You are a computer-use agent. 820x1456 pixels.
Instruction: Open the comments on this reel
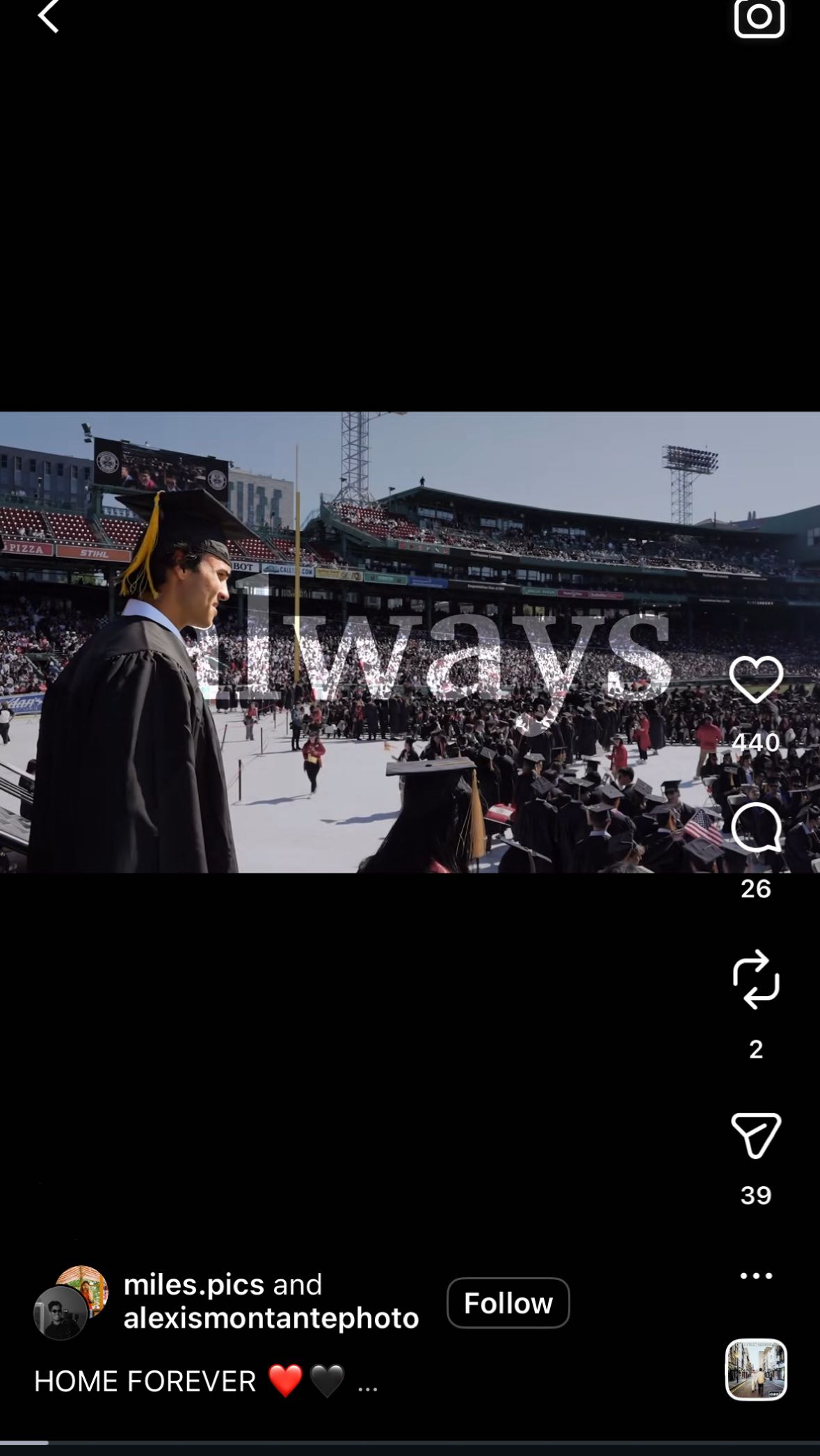pos(756,827)
